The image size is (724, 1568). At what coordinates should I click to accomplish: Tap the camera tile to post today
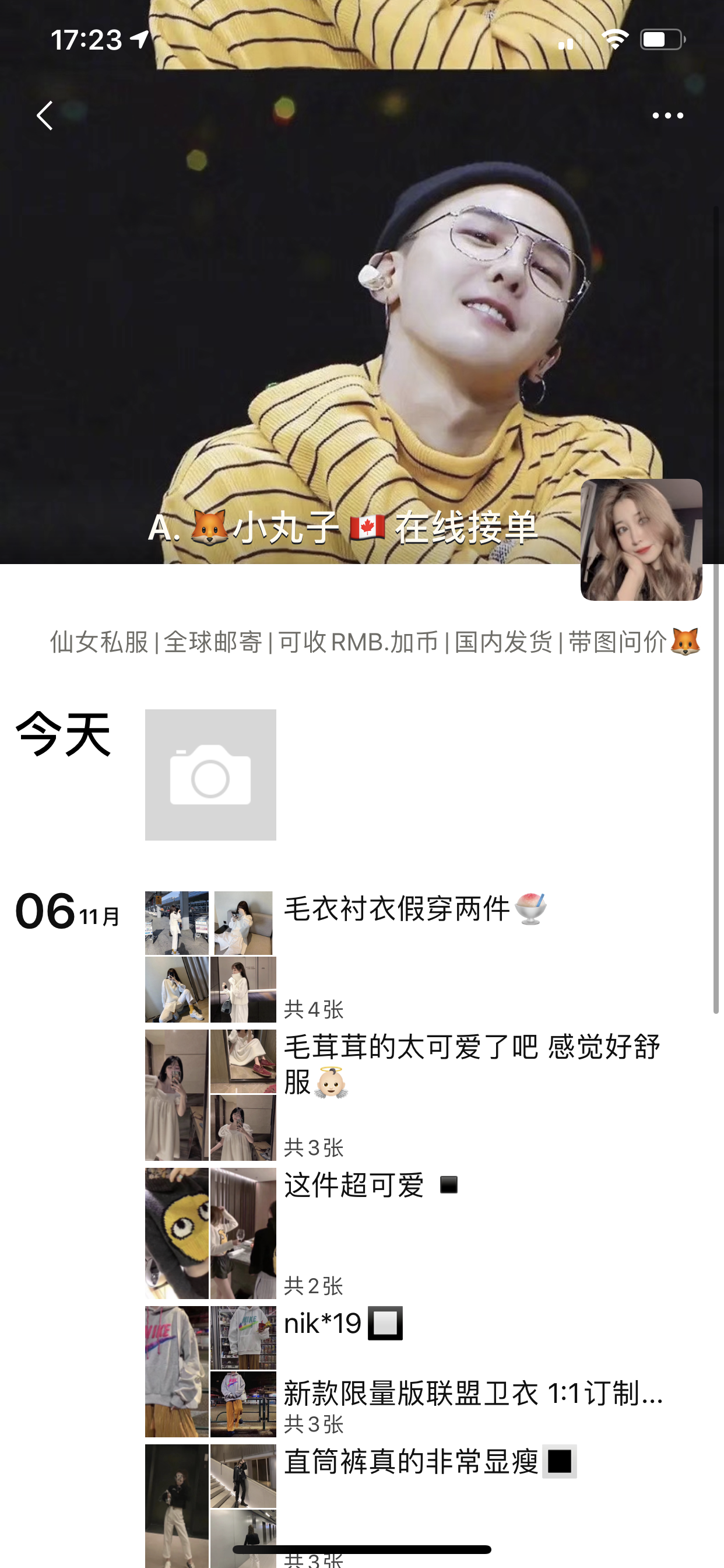coord(210,774)
